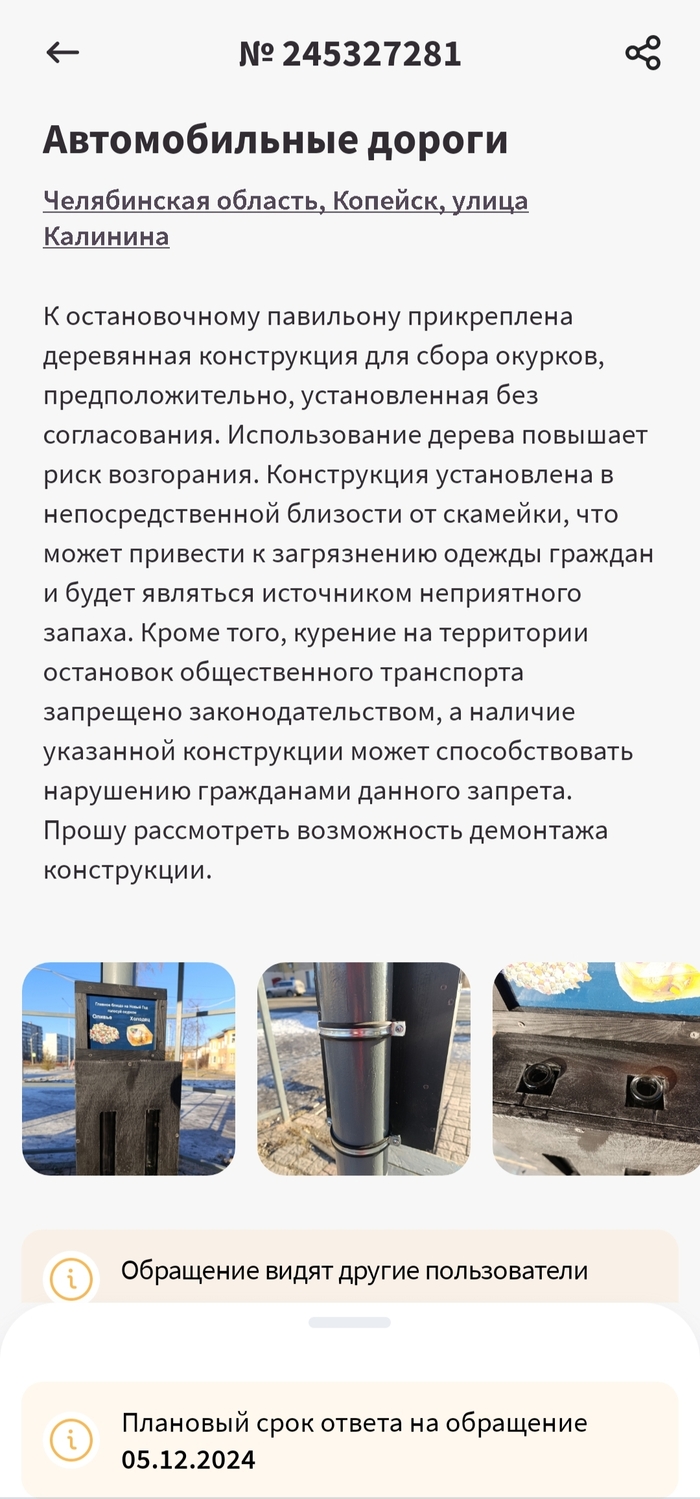
Task: Go back using the arrow icon
Action: 62,53
